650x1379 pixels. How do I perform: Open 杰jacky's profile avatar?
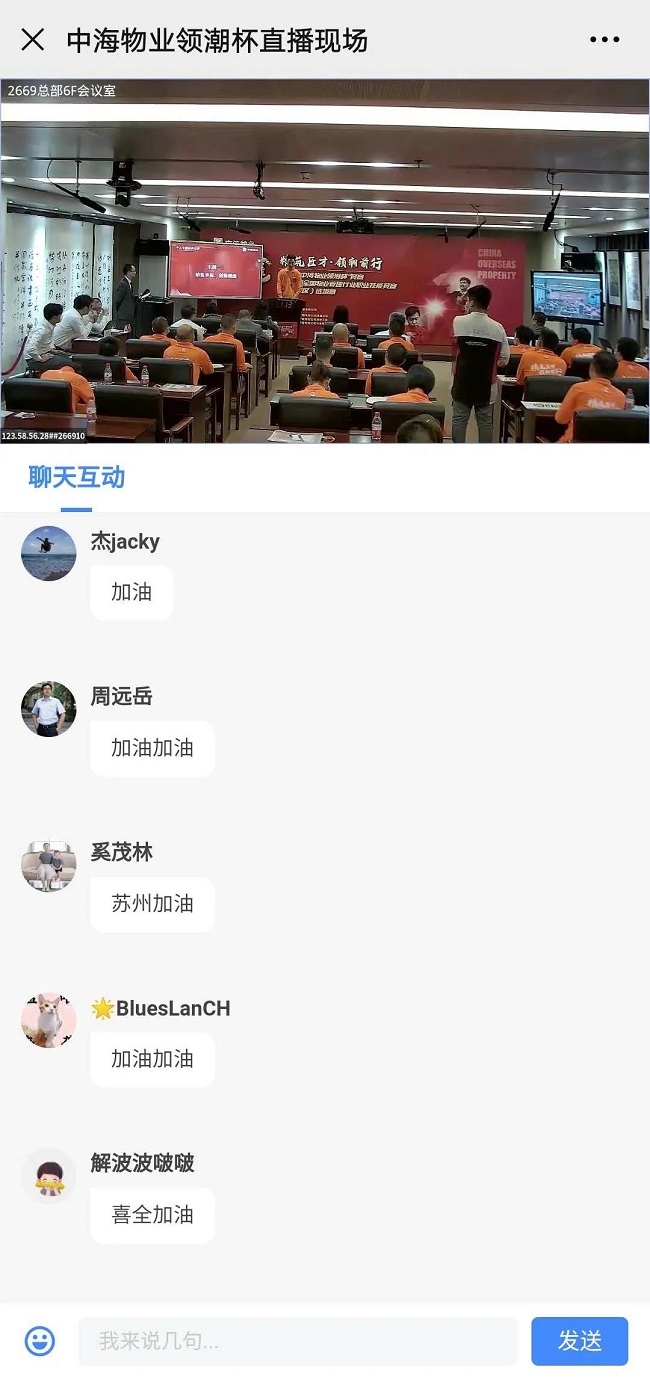[49, 554]
